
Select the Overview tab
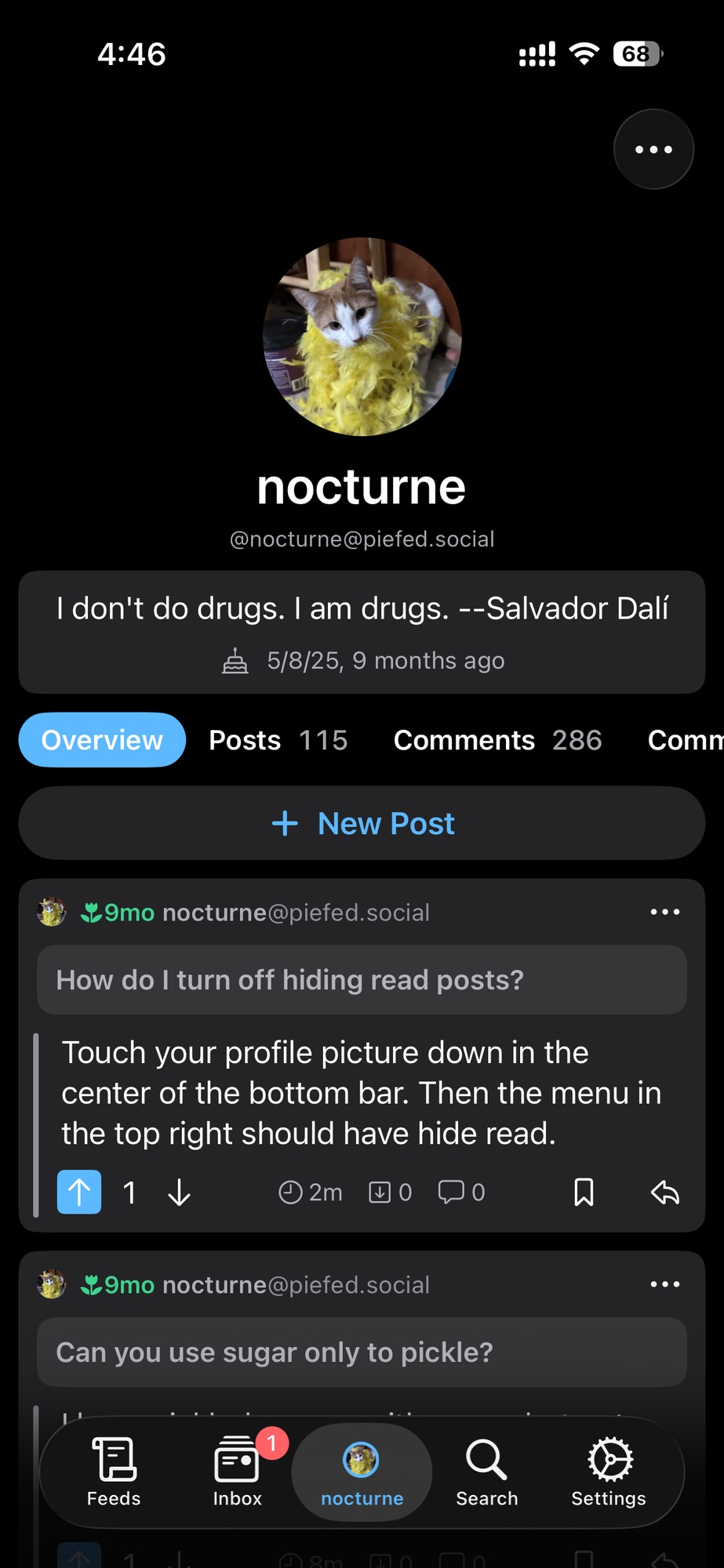102,740
